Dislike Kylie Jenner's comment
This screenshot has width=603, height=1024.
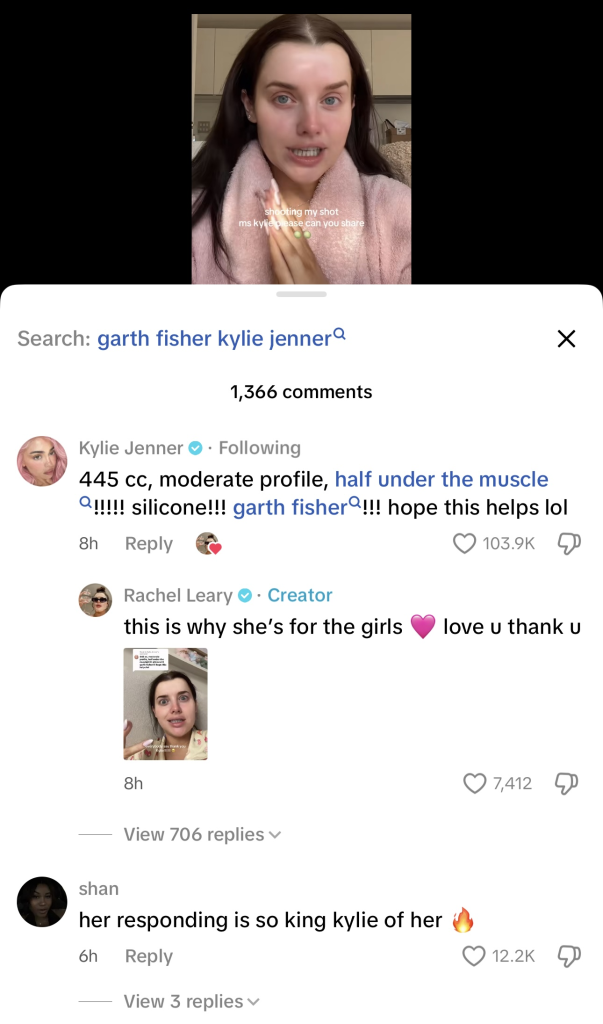point(568,543)
